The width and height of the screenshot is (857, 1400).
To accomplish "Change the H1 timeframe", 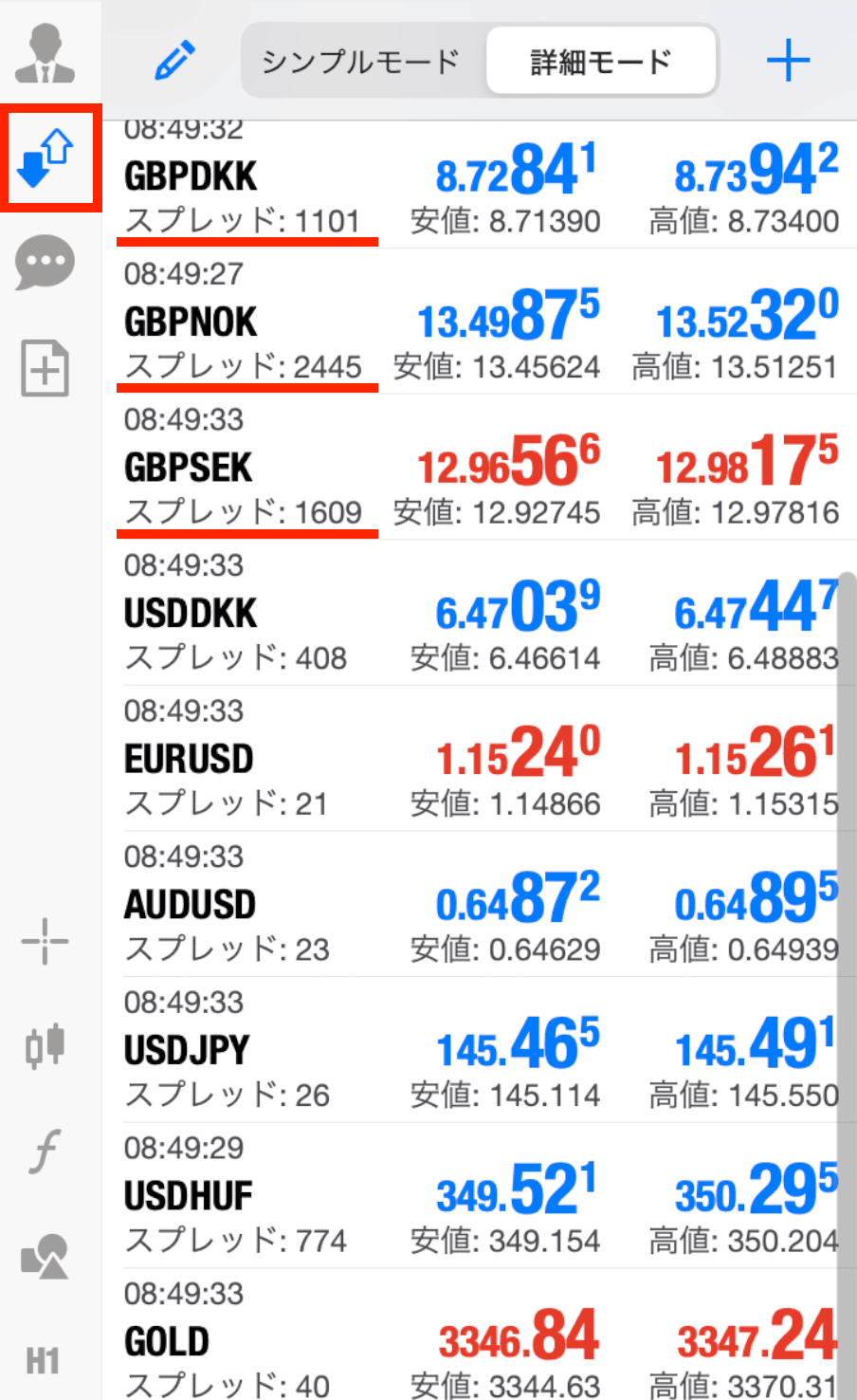I will [43, 1361].
